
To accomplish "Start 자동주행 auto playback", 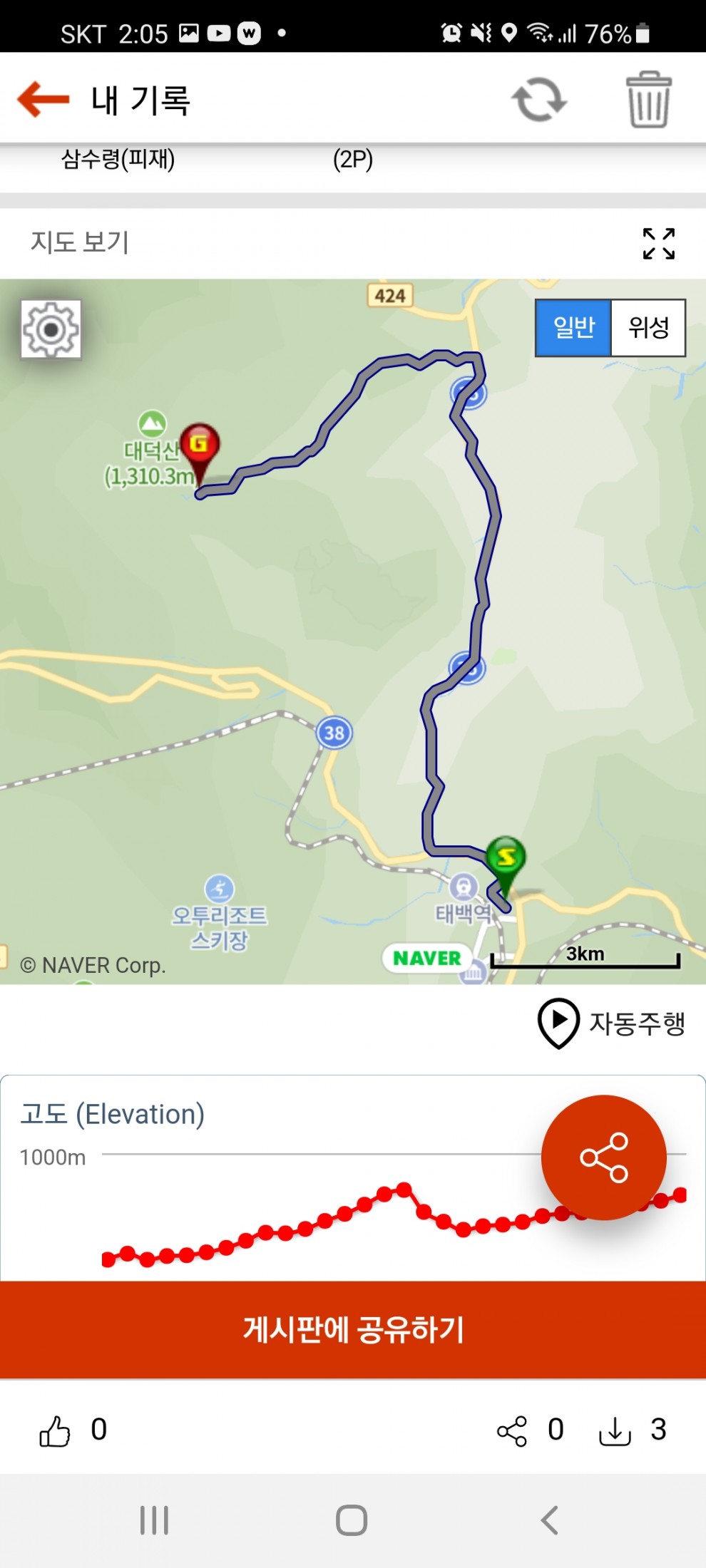I will point(612,1023).
